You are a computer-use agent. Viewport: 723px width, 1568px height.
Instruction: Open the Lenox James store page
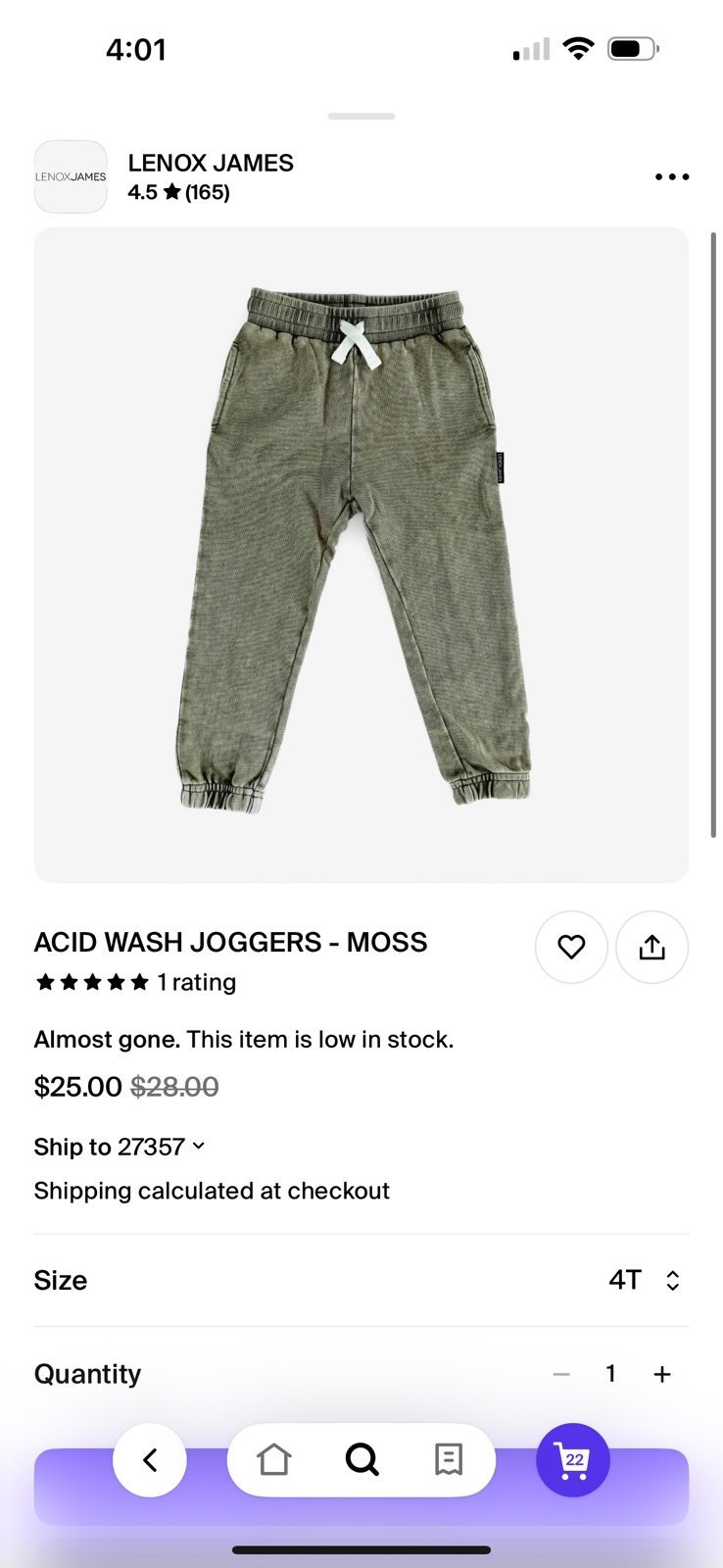pos(211,163)
